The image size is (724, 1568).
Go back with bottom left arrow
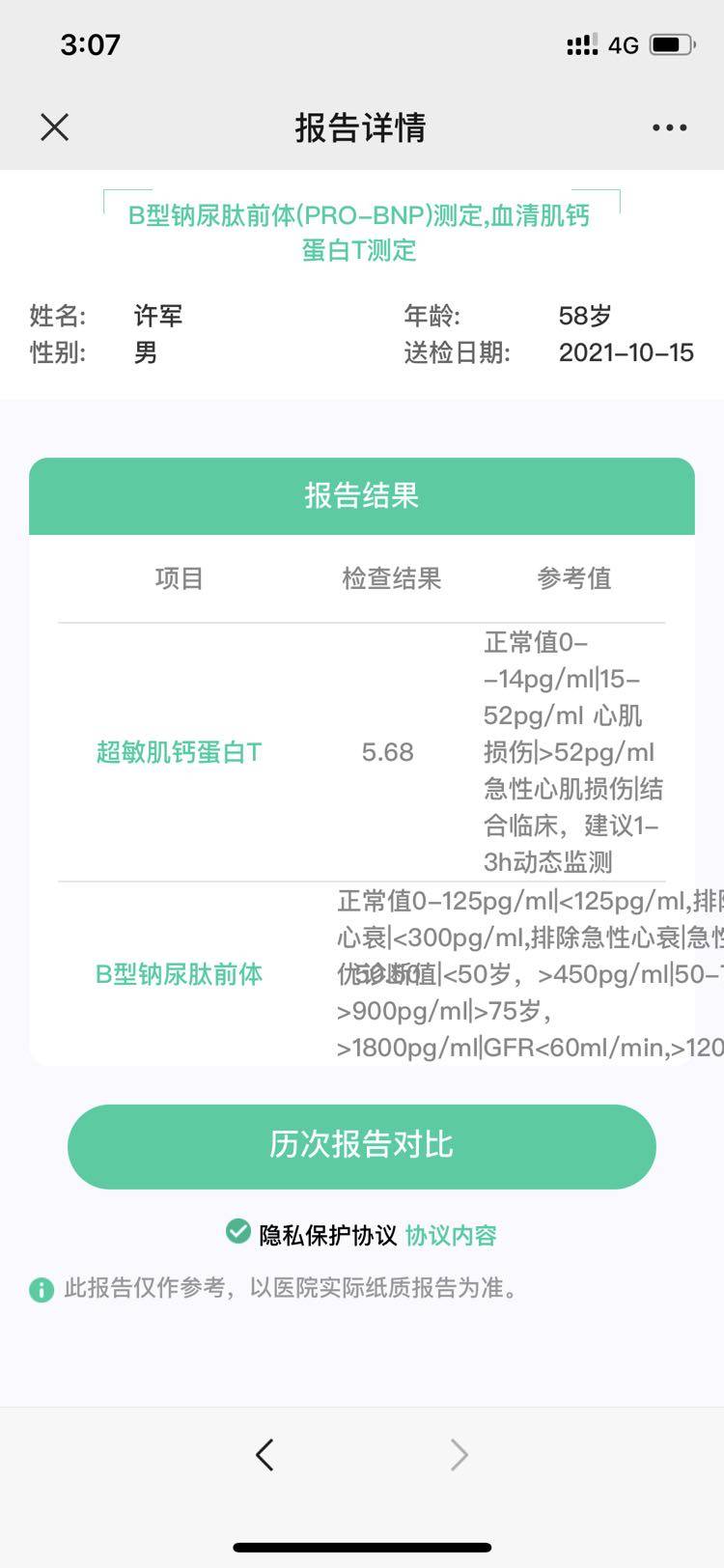click(x=265, y=1454)
